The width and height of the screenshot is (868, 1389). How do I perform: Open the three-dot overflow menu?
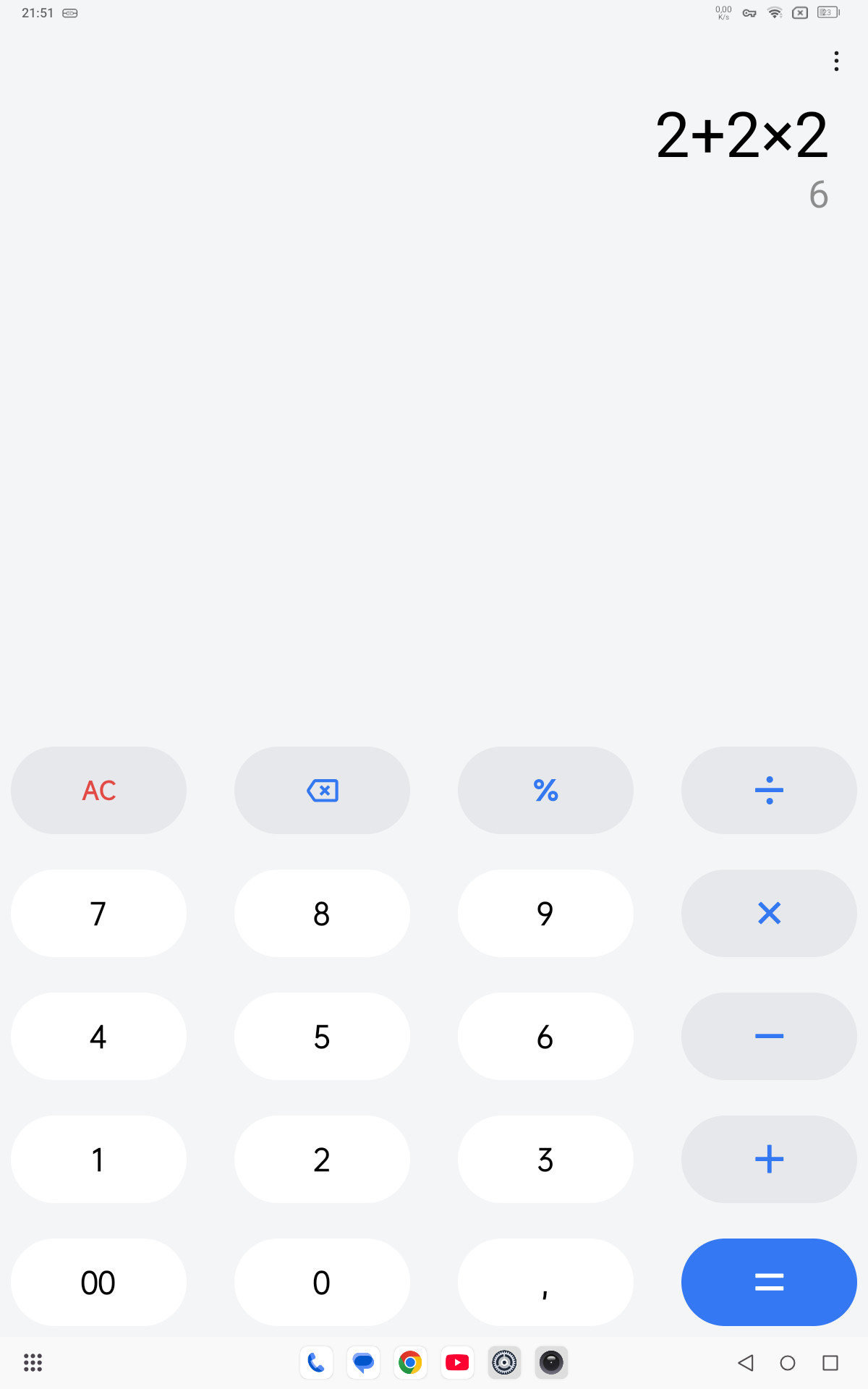click(836, 61)
